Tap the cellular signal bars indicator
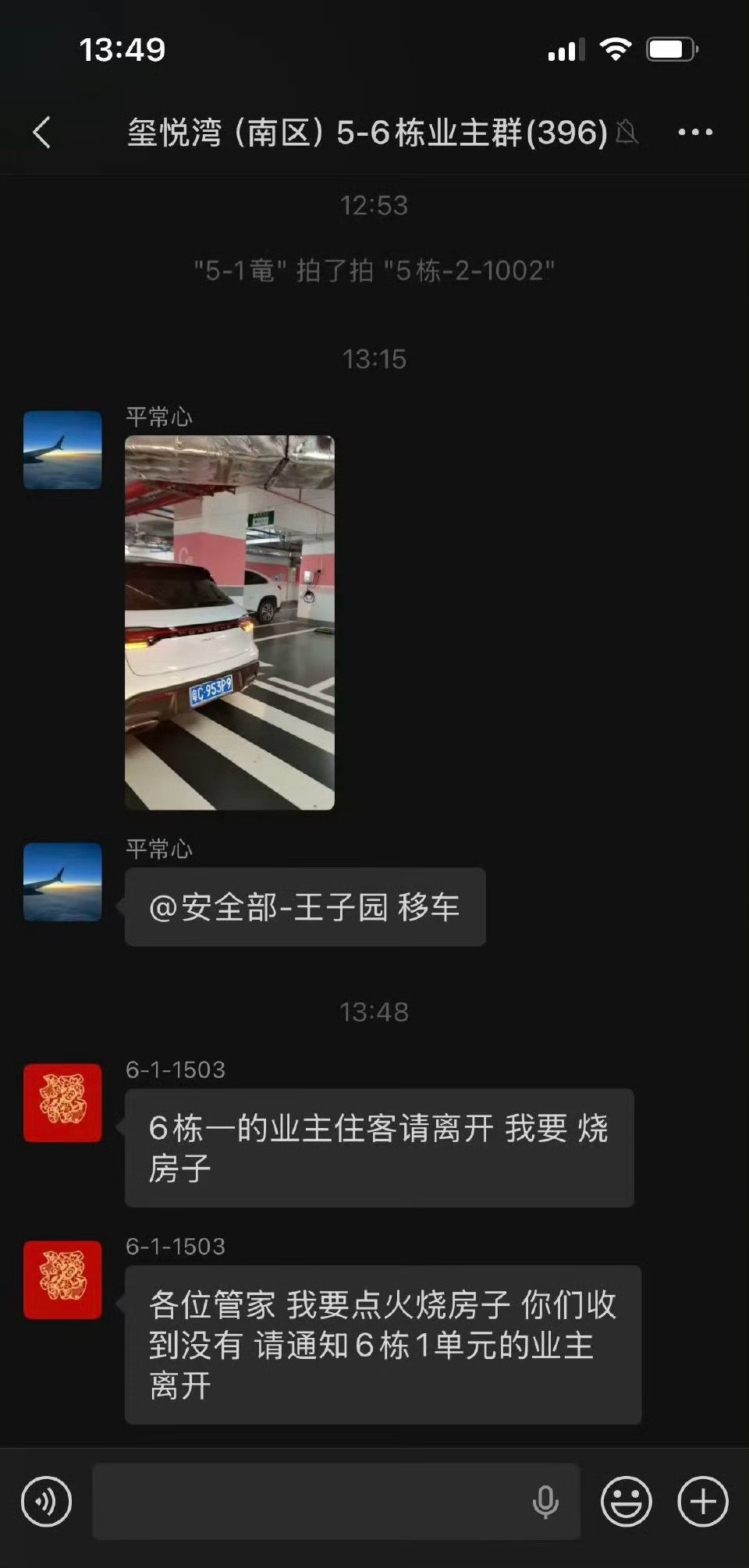The height and width of the screenshot is (1568, 749). tap(565, 48)
